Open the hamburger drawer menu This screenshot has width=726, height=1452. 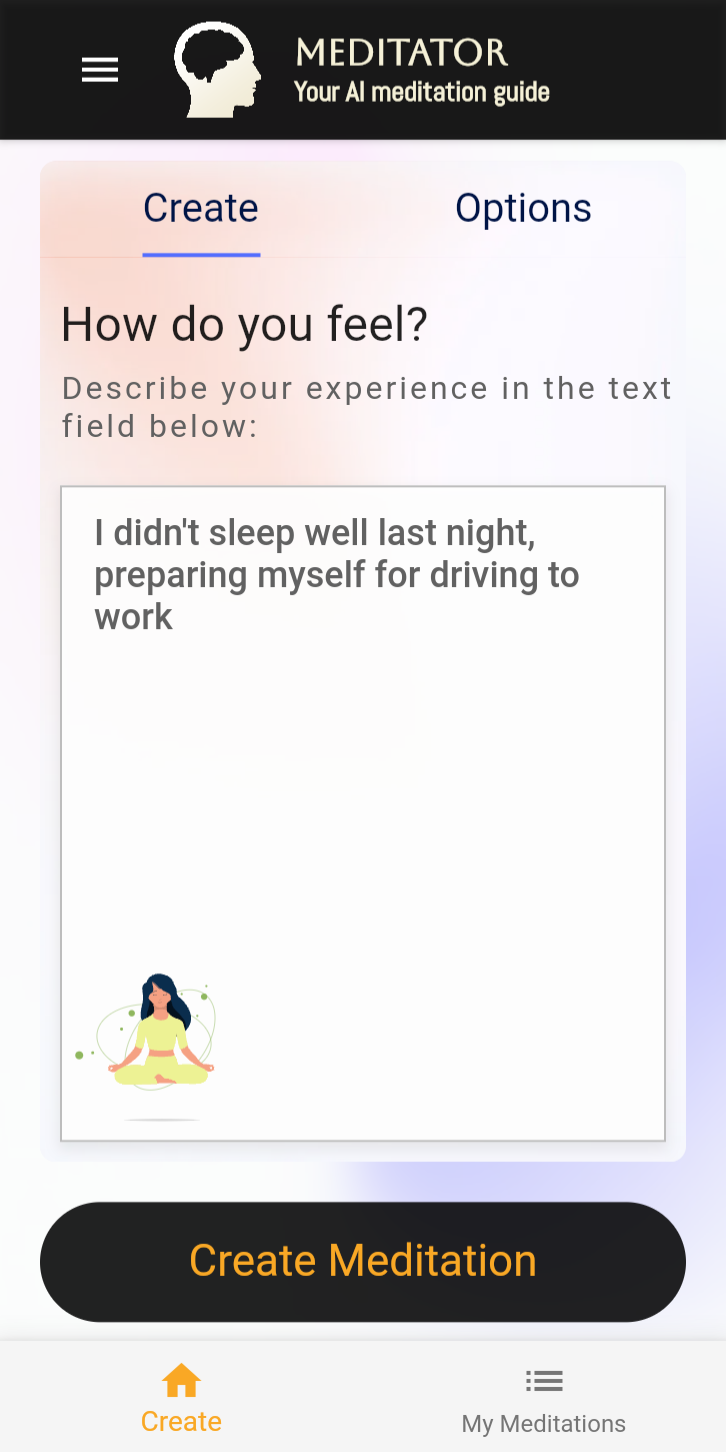[100, 70]
